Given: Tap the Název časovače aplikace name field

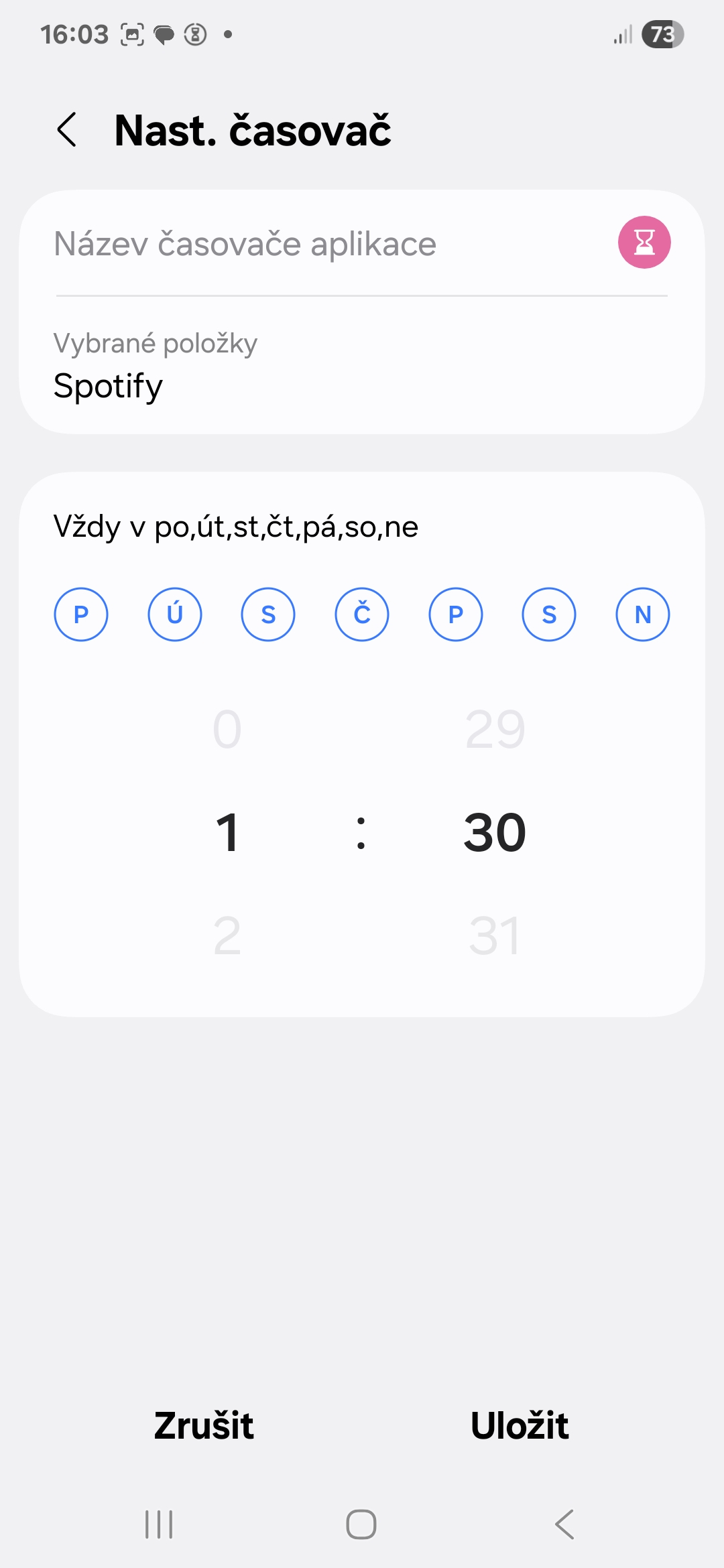Looking at the screenshot, I should [322, 244].
